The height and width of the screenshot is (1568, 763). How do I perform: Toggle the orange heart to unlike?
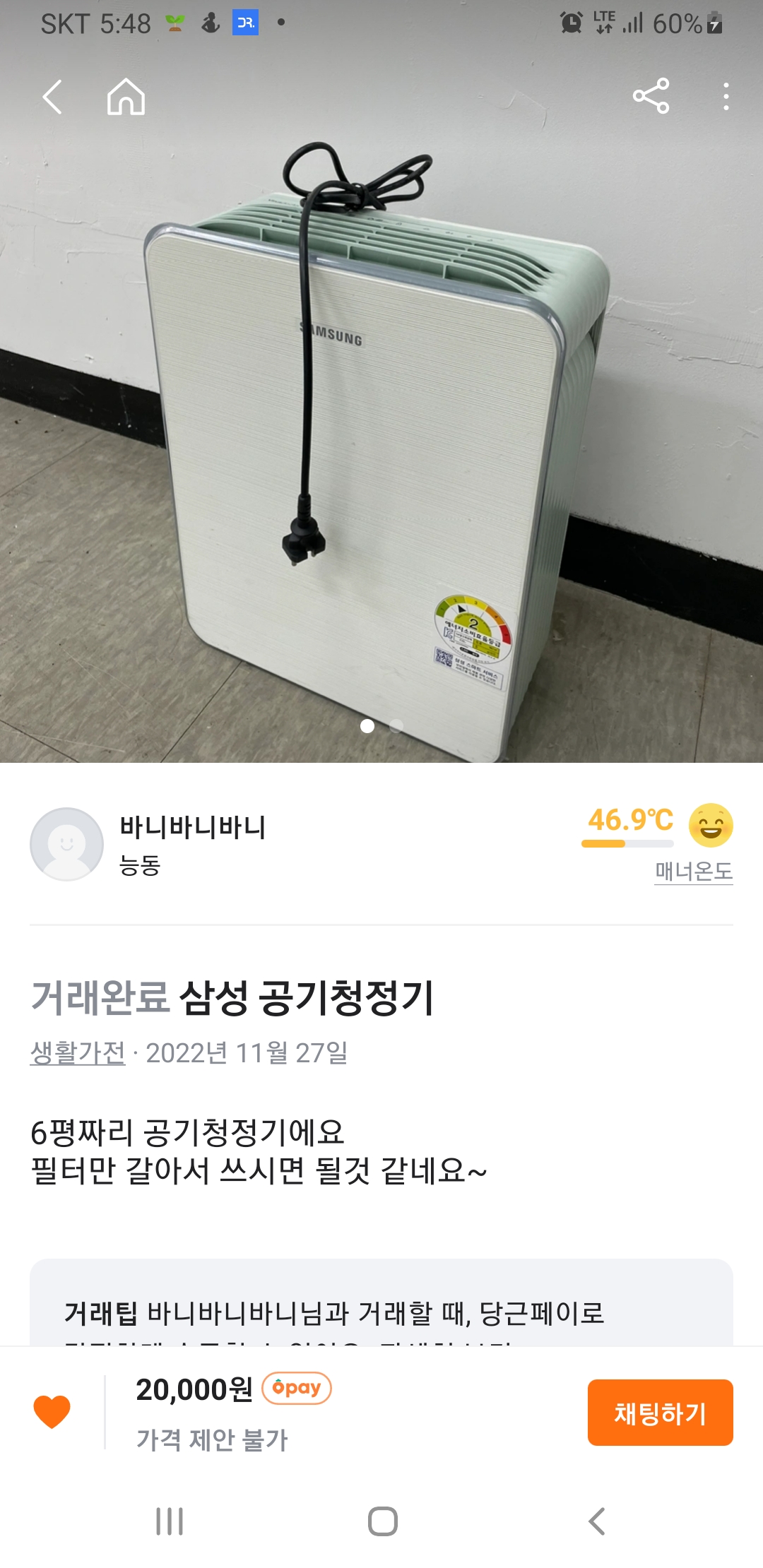click(x=52, y=1412)
